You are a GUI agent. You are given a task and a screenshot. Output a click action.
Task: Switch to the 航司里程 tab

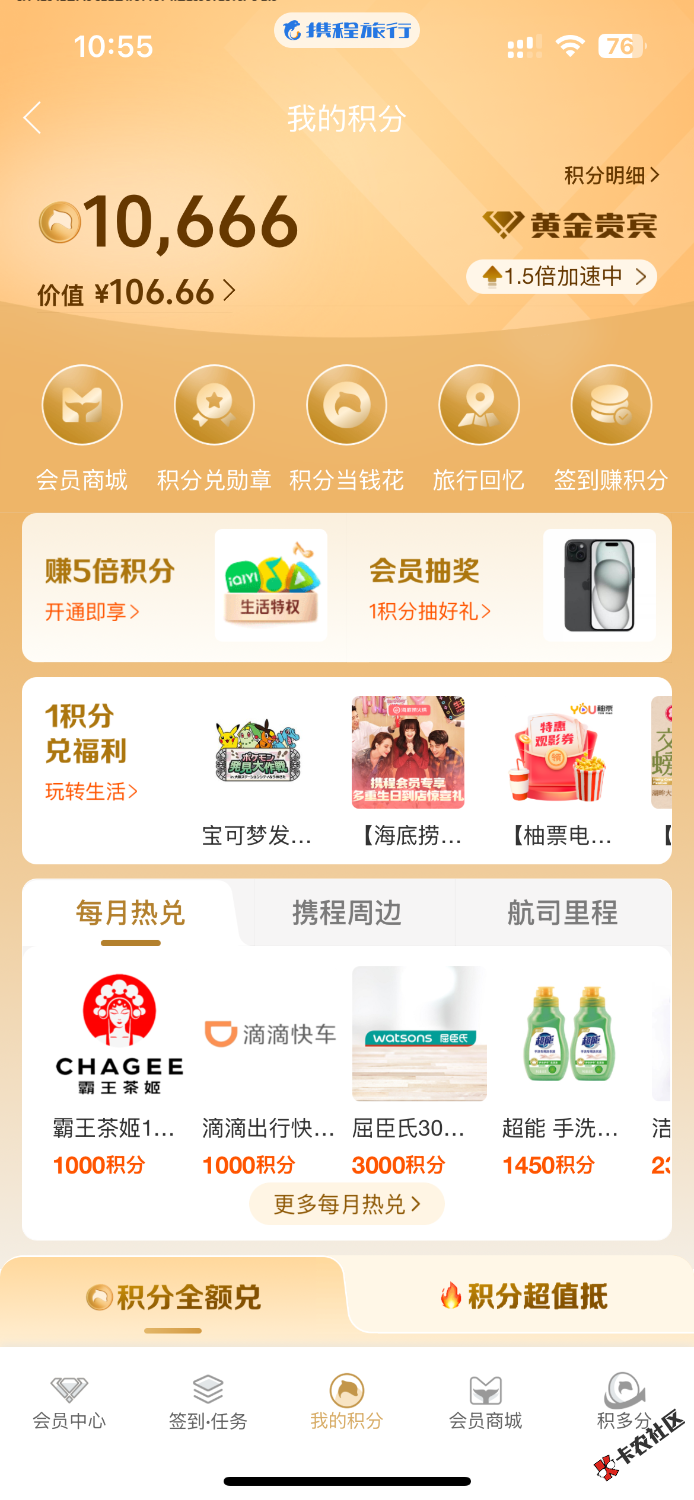click(x=562, y=913)
